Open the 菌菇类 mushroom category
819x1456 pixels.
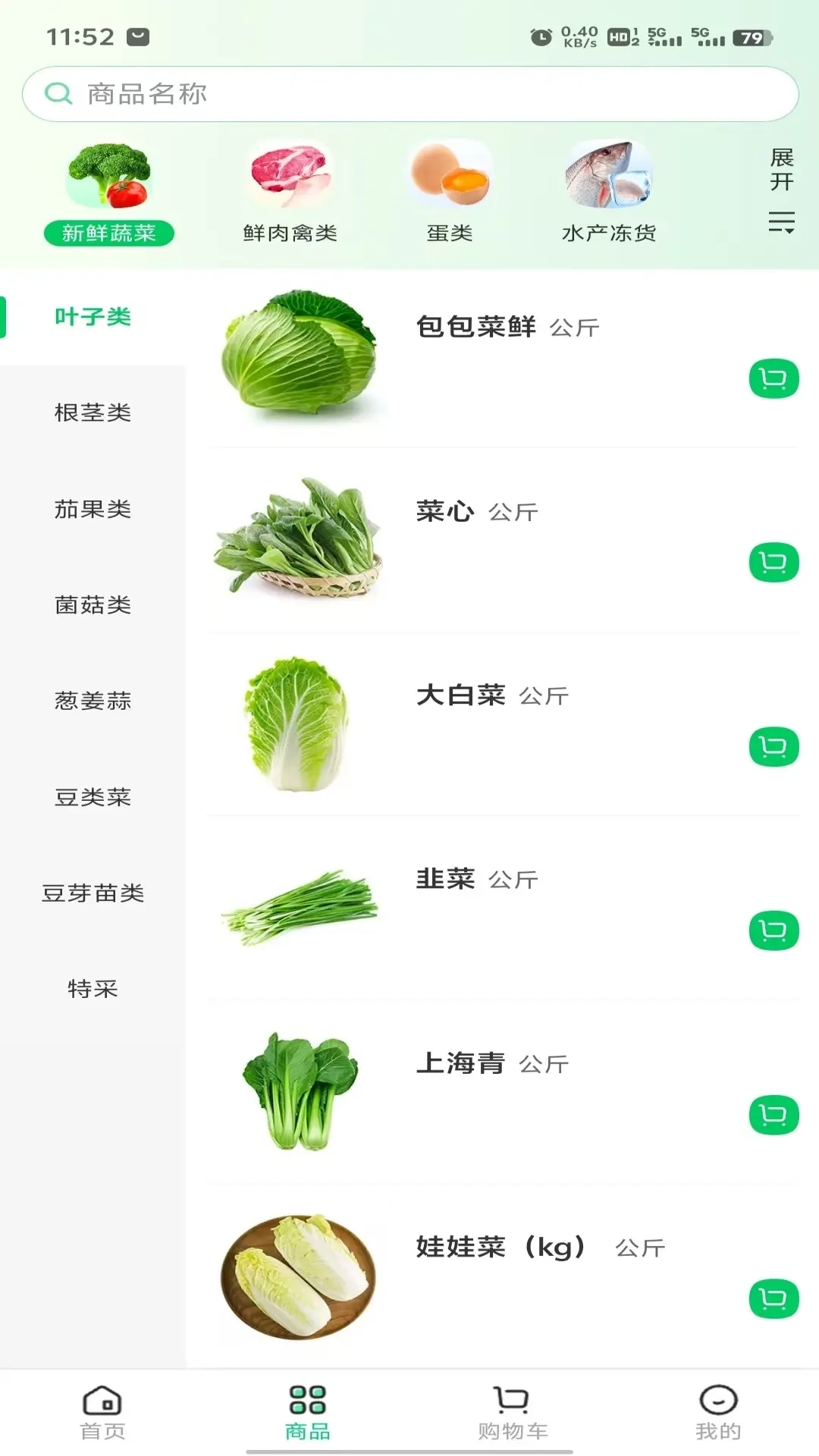click(93, 605)
